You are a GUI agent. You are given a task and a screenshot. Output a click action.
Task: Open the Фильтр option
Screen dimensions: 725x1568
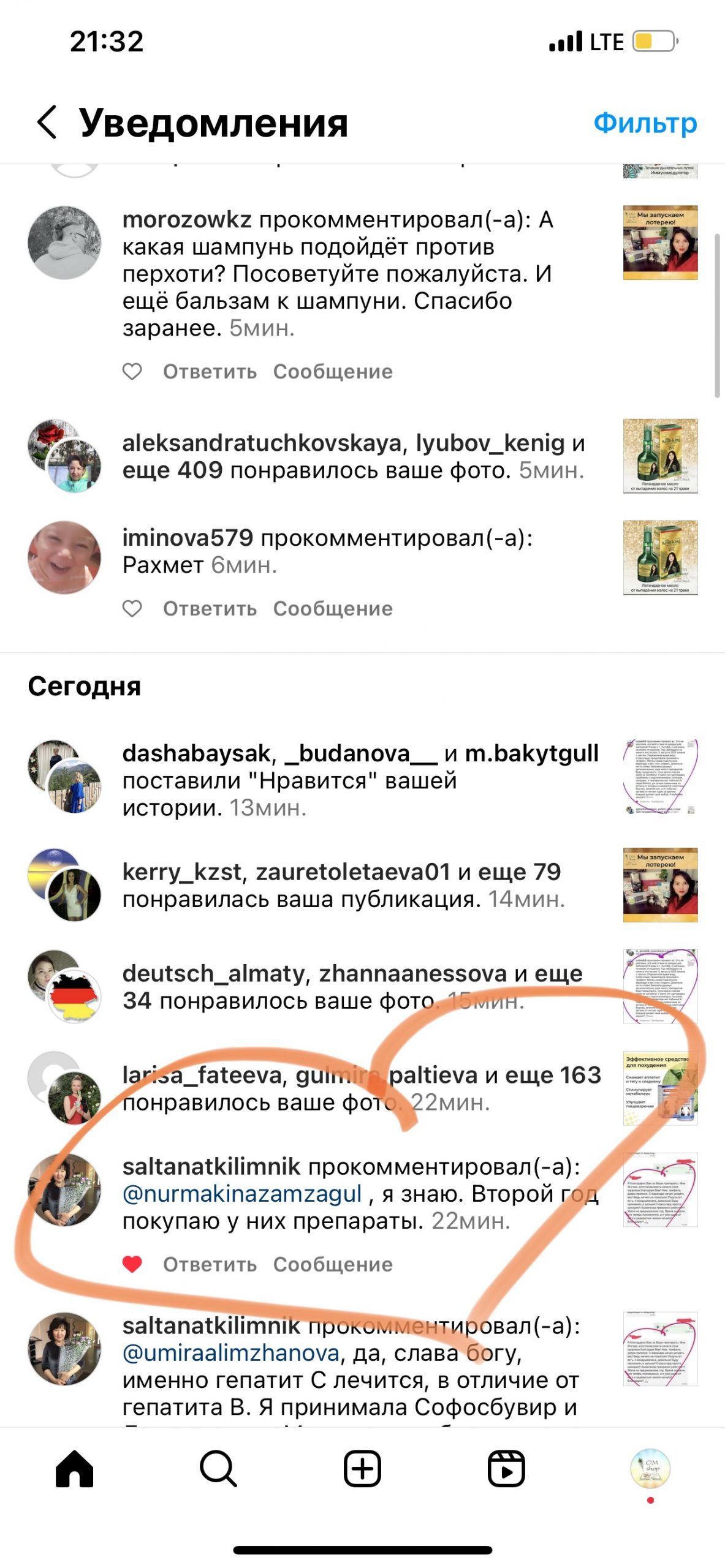pos(645,123)
